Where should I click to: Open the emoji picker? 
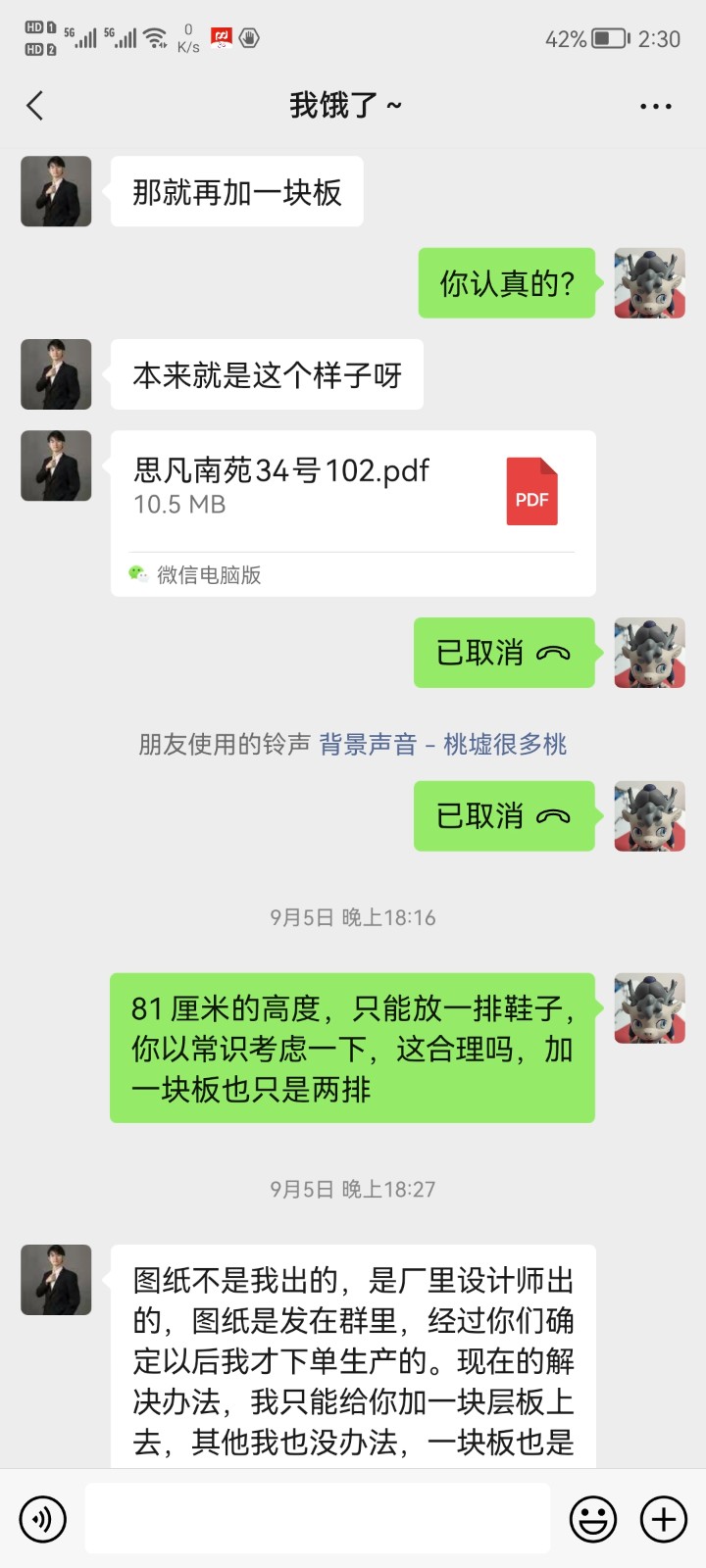point(593,1519)
